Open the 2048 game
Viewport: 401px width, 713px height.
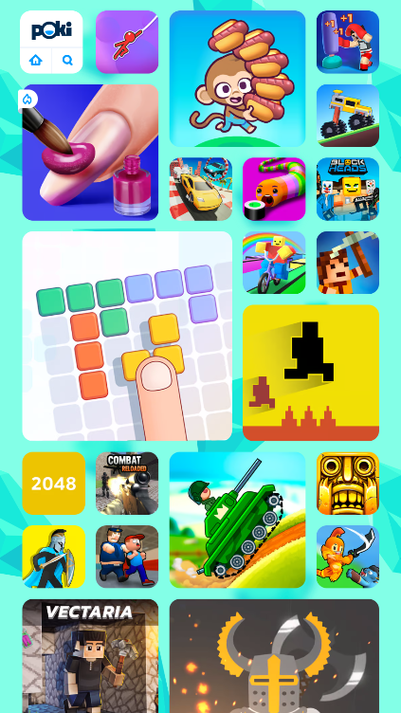coord(54,483)
